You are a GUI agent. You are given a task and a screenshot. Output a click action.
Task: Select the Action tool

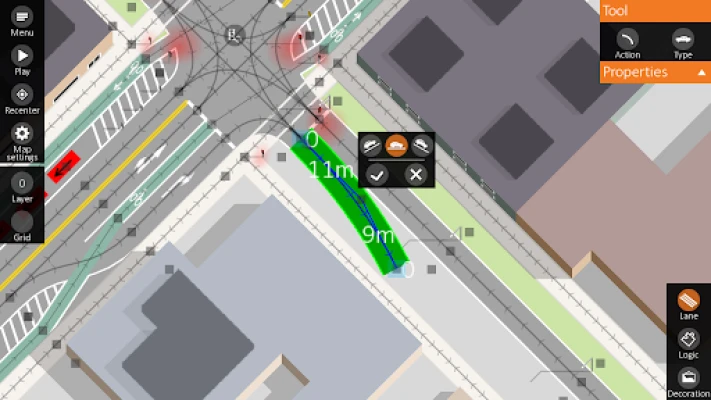(x=627, y=40)
